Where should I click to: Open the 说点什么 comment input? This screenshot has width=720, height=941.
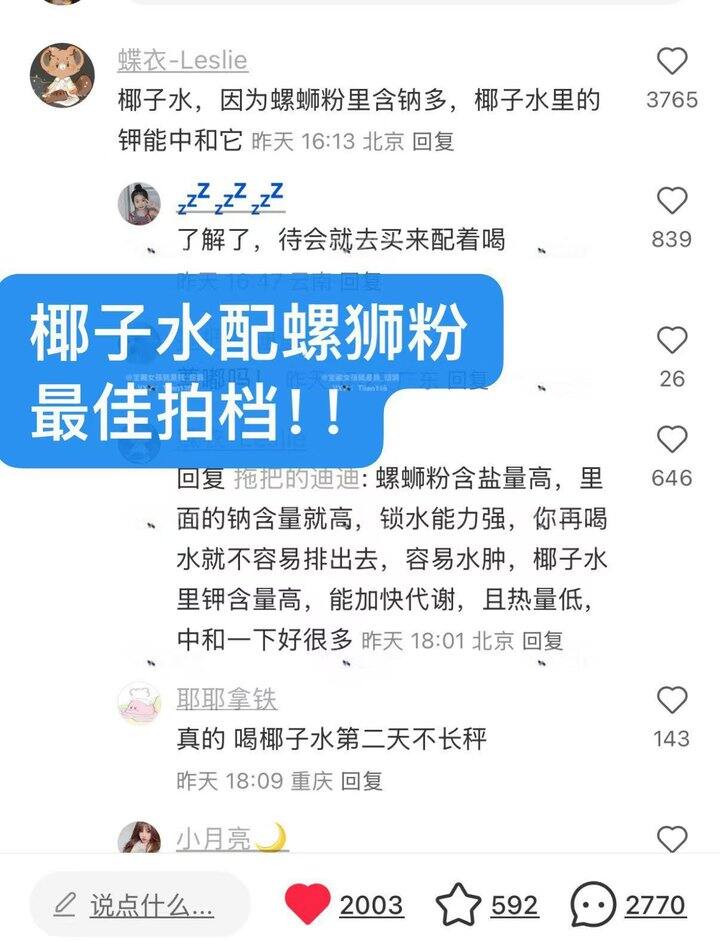click(x=139, y=905)
